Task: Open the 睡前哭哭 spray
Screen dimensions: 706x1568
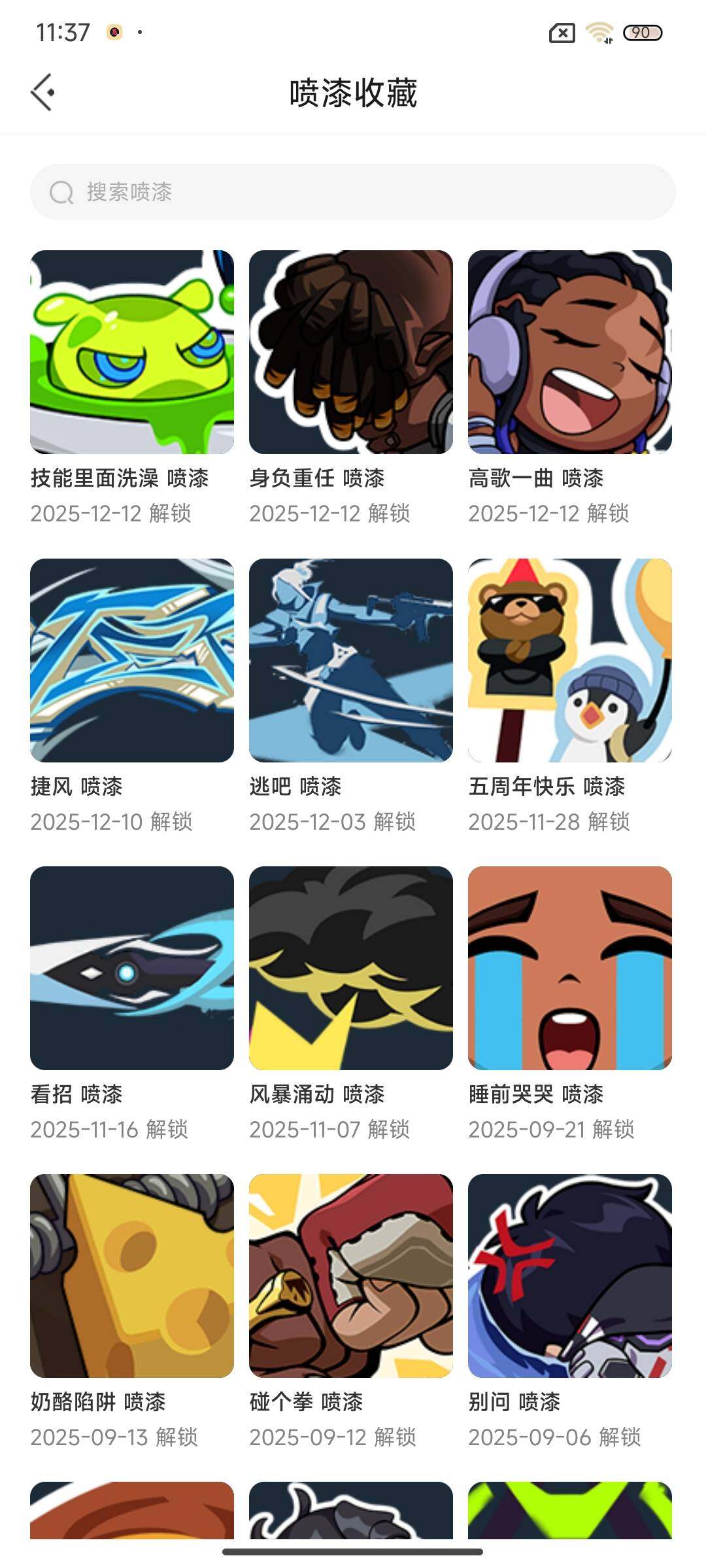Action: [570, 968]
